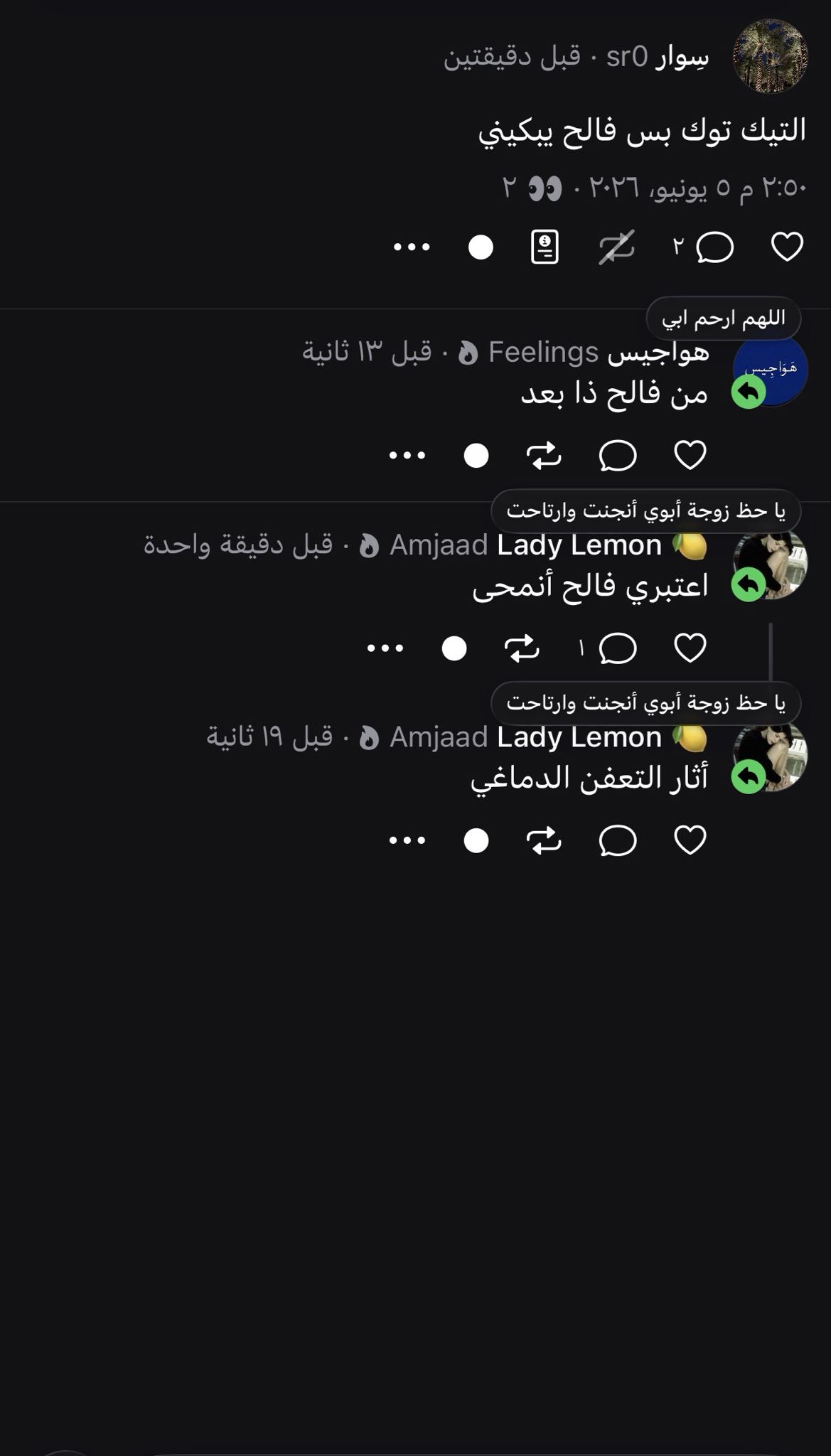
Task: Open comments on سِوار's main post
Action: click(714, 247)
